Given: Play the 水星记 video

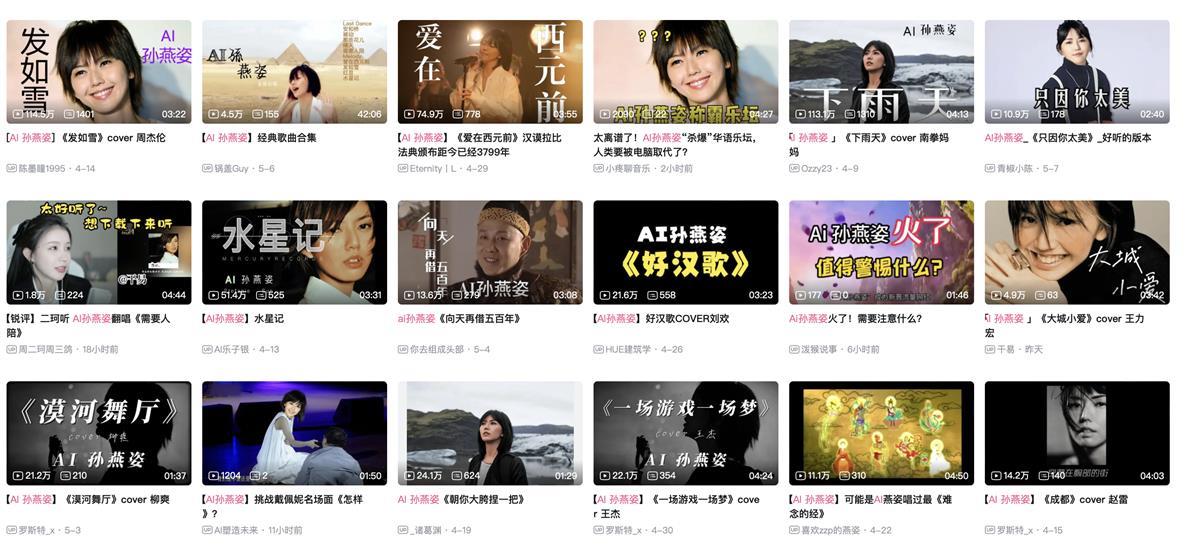Looking at the screenshot, I should click(294, 252).
